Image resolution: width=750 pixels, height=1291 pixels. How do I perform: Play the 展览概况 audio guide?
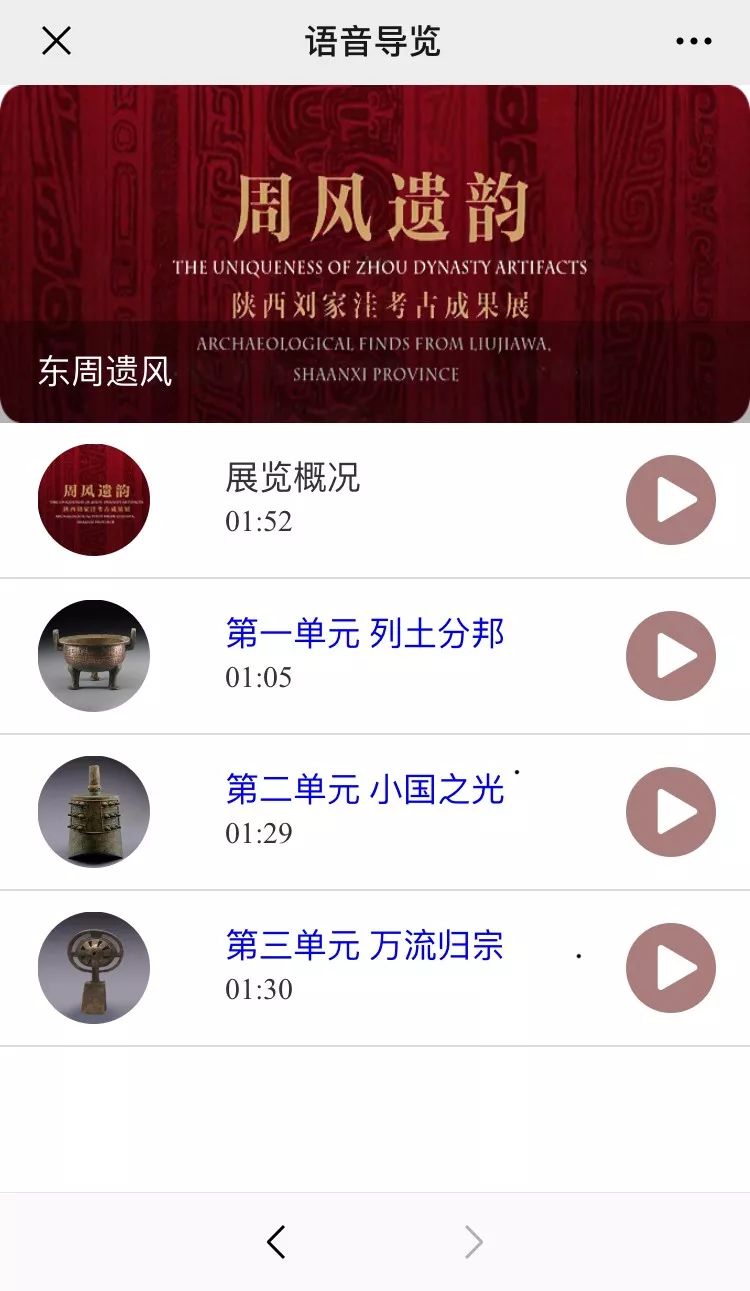pos(671,500)
